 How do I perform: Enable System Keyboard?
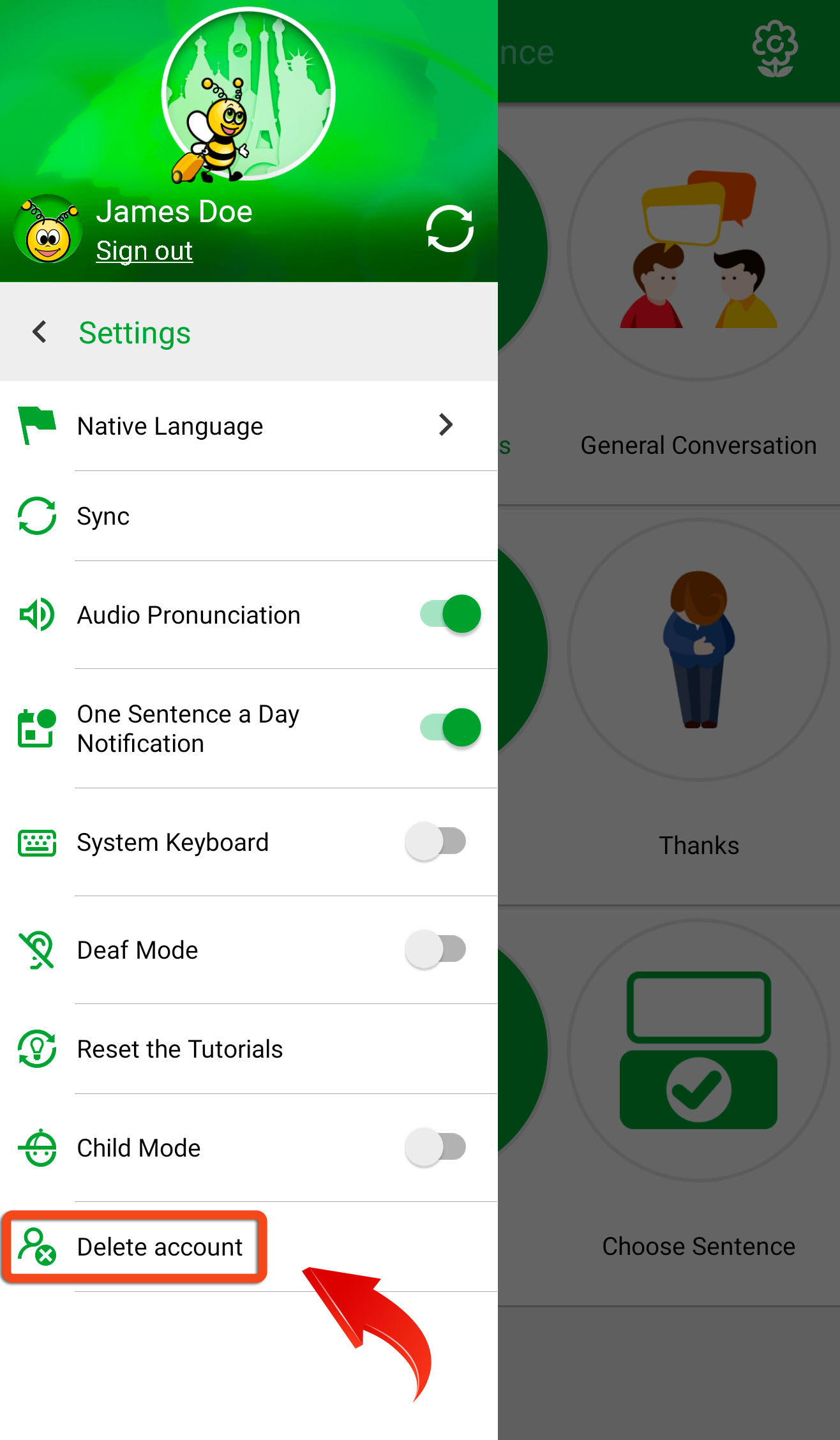(x=436, y=841)
